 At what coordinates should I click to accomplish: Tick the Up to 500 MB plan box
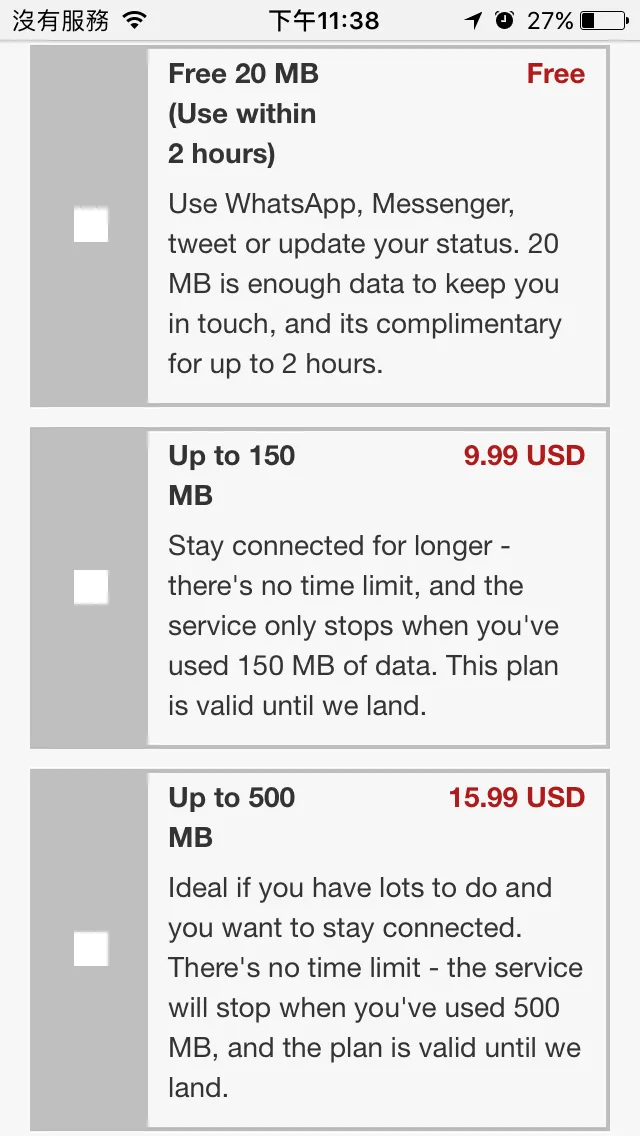tap(91, 948)
